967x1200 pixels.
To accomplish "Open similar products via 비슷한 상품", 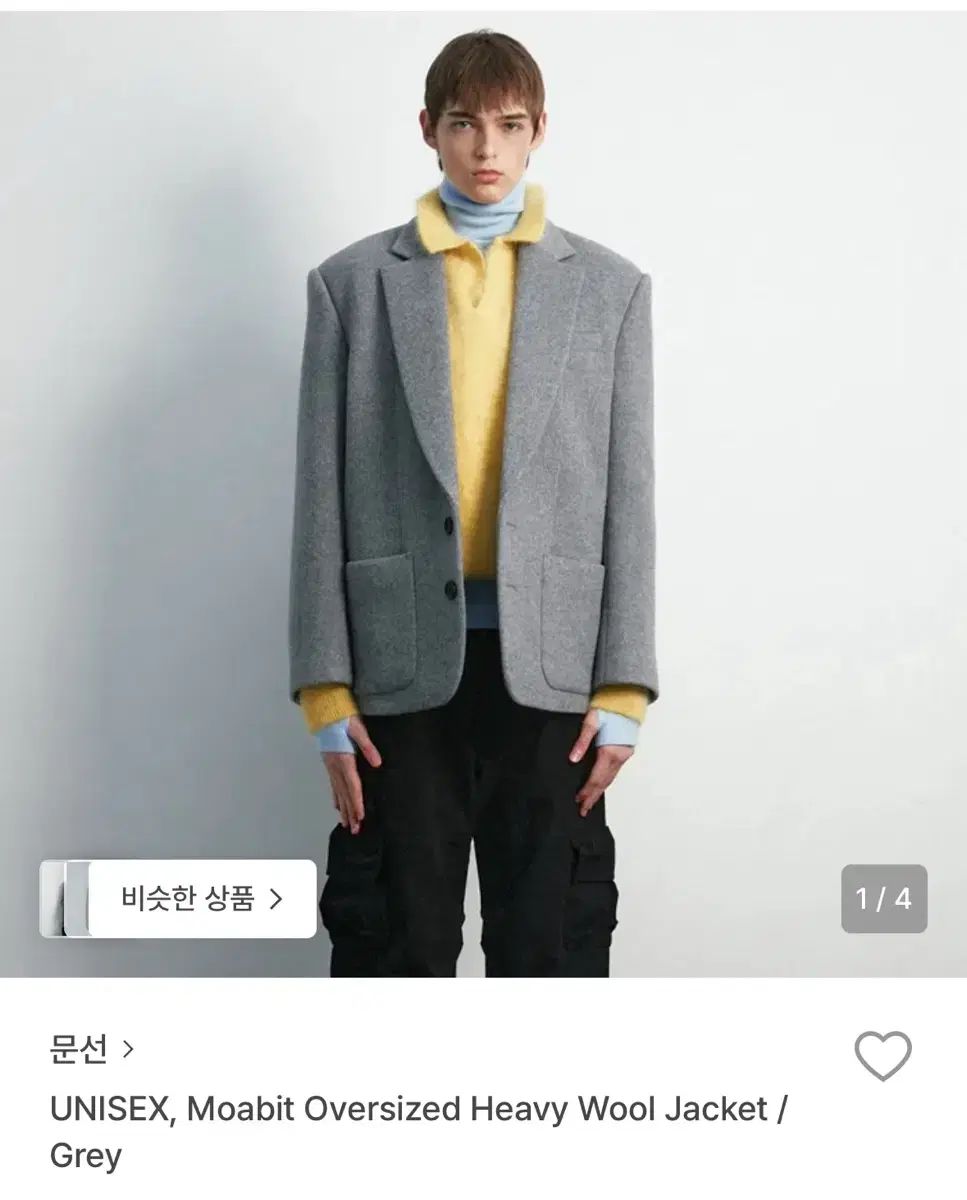I will click(200, 898).
